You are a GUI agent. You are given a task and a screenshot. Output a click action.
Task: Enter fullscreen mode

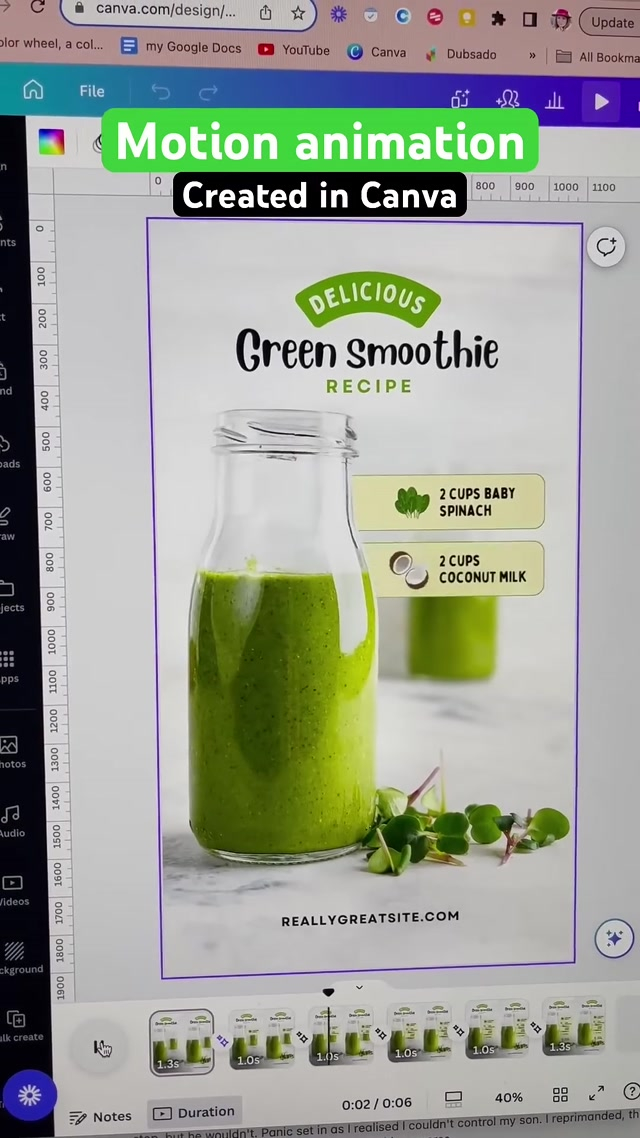[596, 1093]
